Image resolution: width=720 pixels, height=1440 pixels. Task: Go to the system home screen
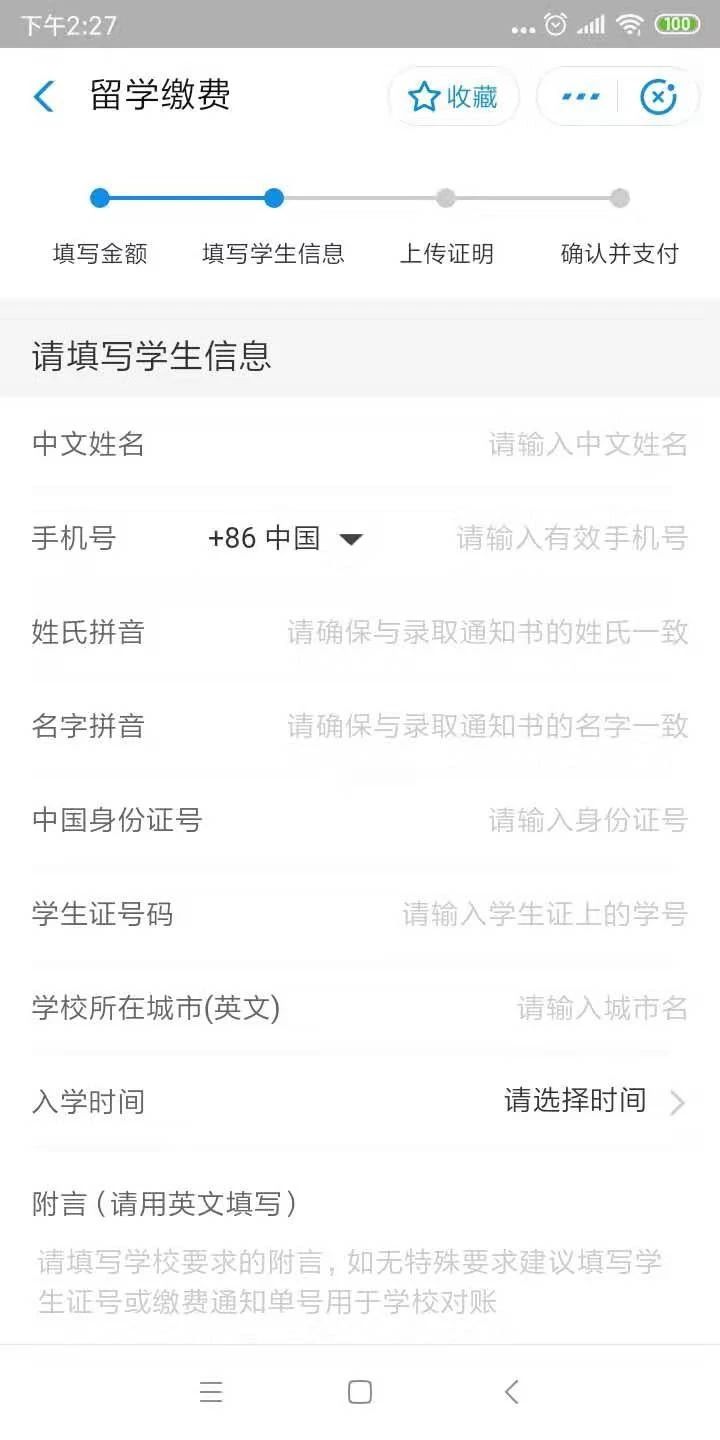pyautogui.click(x=360, y=1392)
